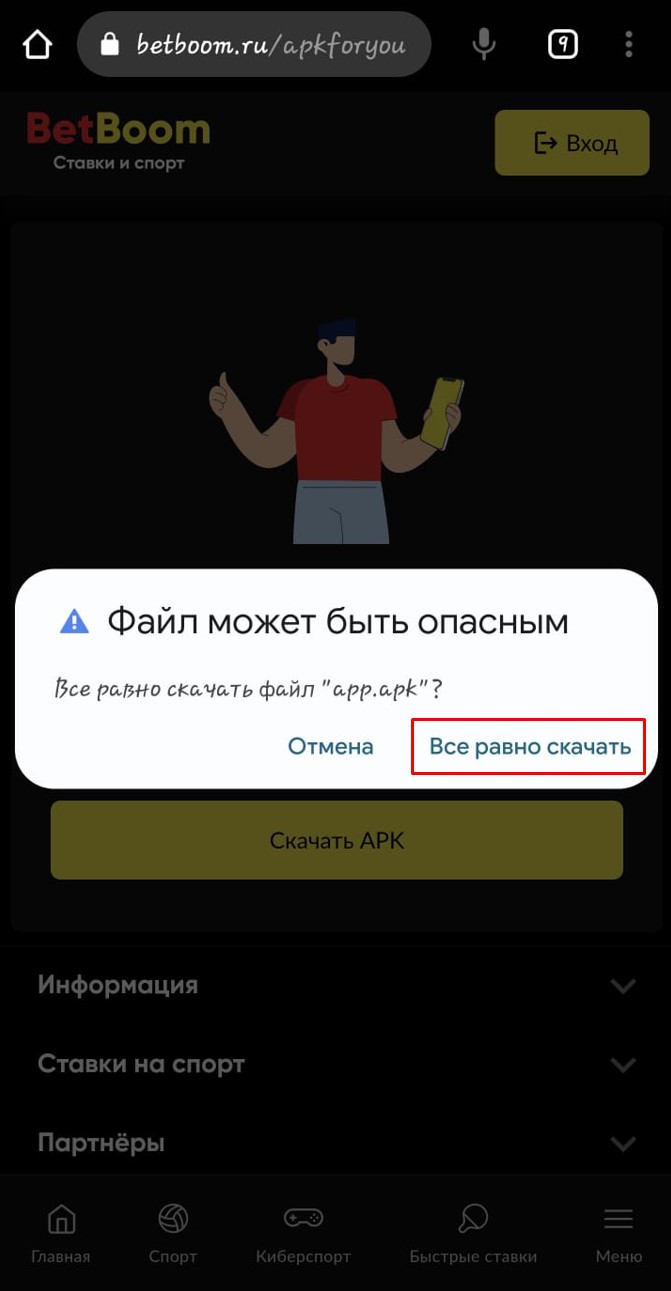Open the browser overflow menu

pyautogui.click(x=629, y=45)
